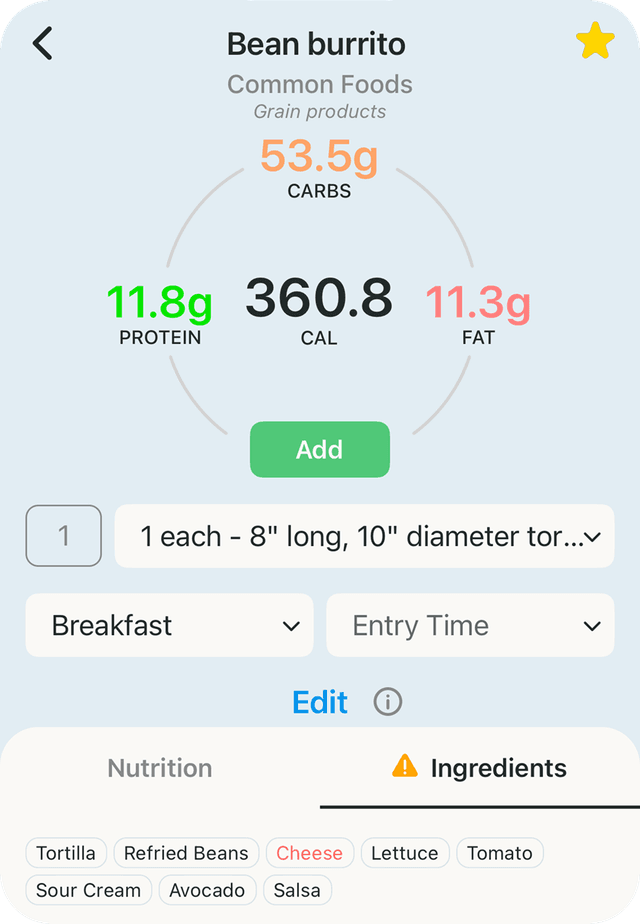Select the Sour Cream chip
This screenshot has height=924, width=640.
coord(89,890)
